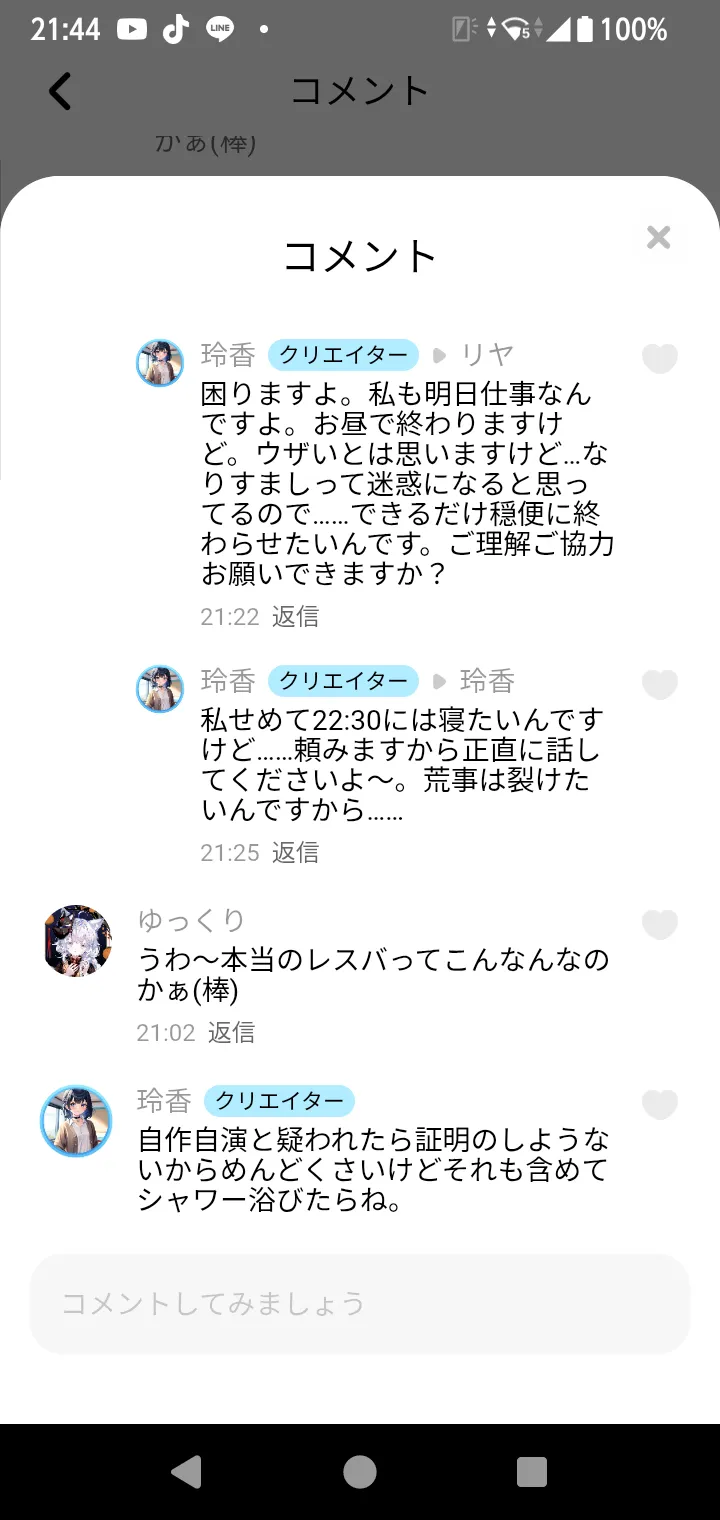Open recent apps from navigation bar
720x1520 pixels.
click(x=531, y=1471)
